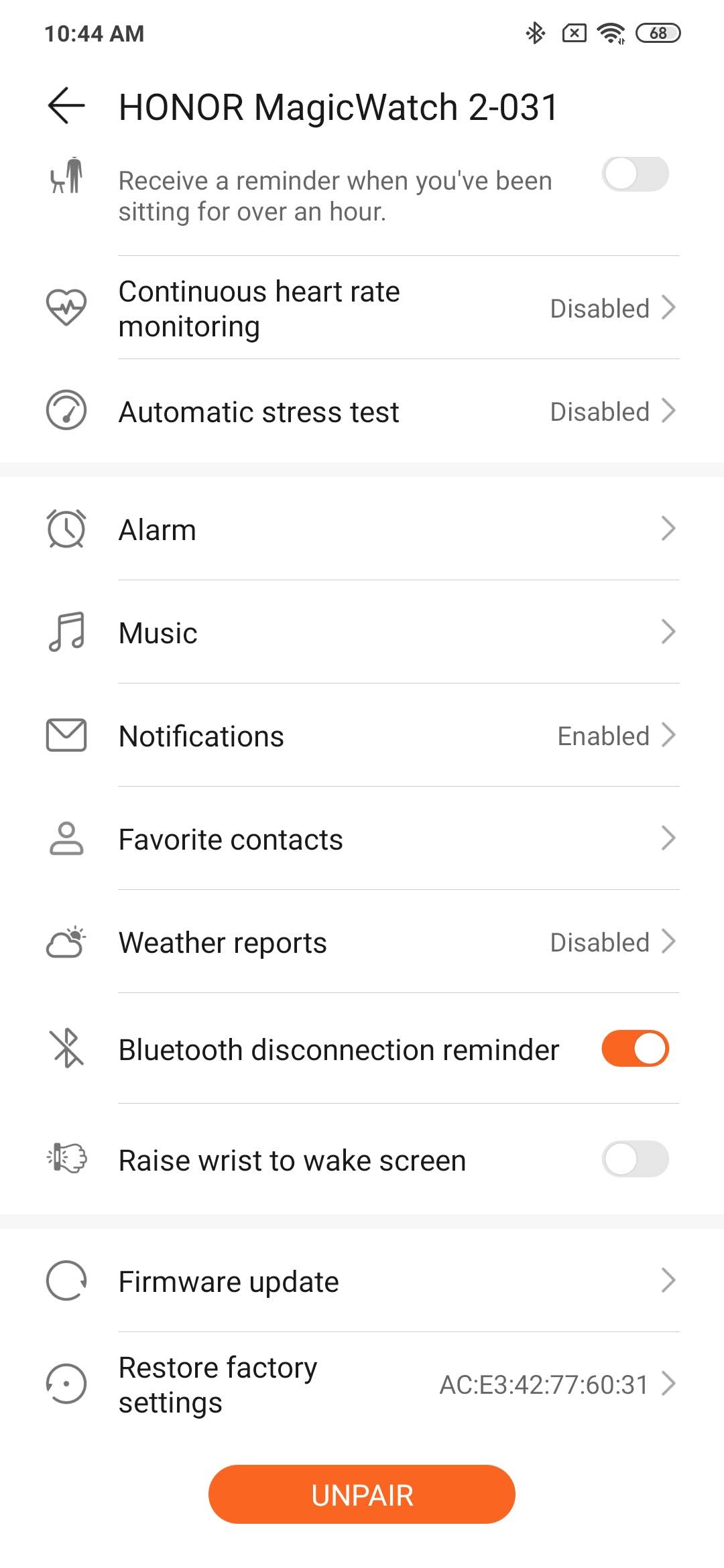Open Restore factory settings
This screenshot has width=724, height=1568.
click(x=362, y=1384)
